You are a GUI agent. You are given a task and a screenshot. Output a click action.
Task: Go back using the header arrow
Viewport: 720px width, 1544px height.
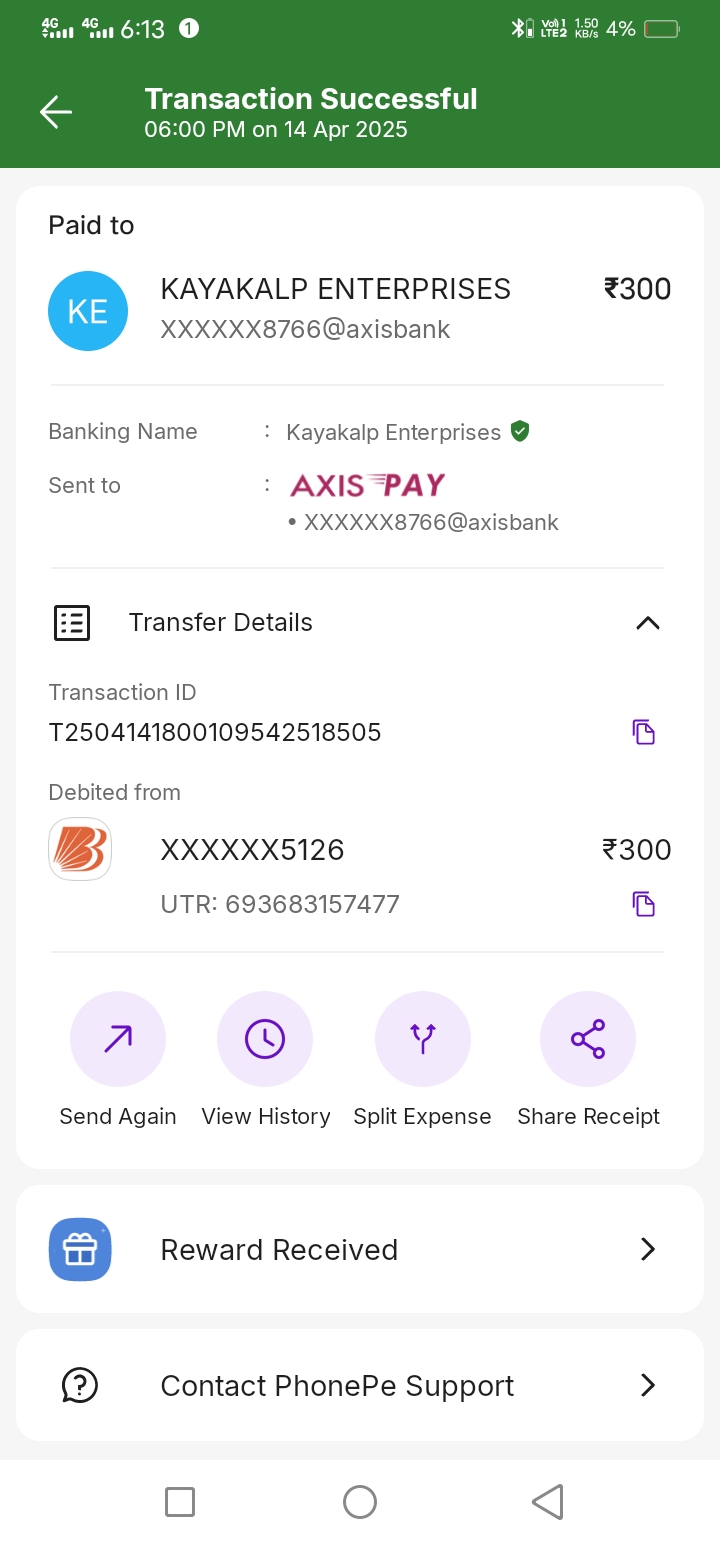(56, 112)
